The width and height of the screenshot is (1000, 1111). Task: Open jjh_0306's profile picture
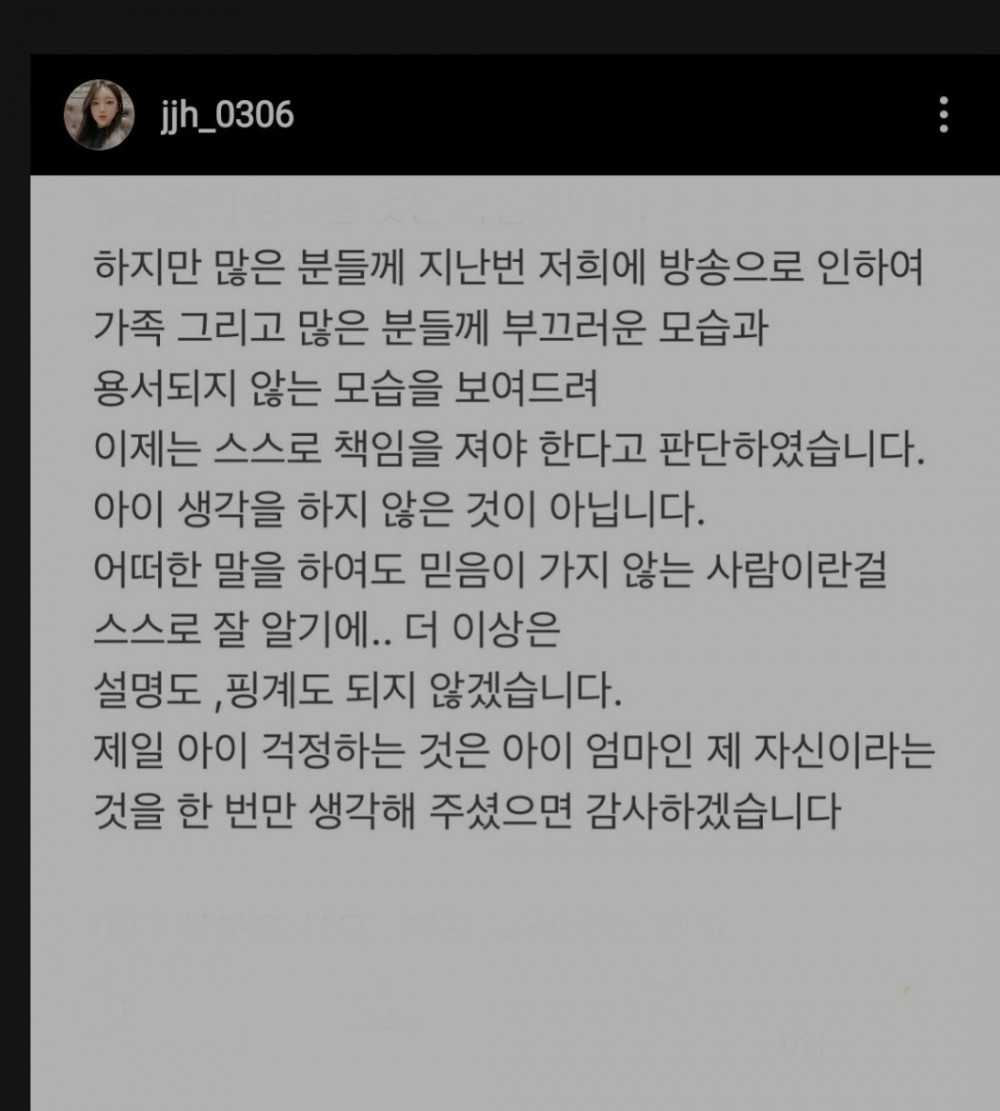coord(99,115)
